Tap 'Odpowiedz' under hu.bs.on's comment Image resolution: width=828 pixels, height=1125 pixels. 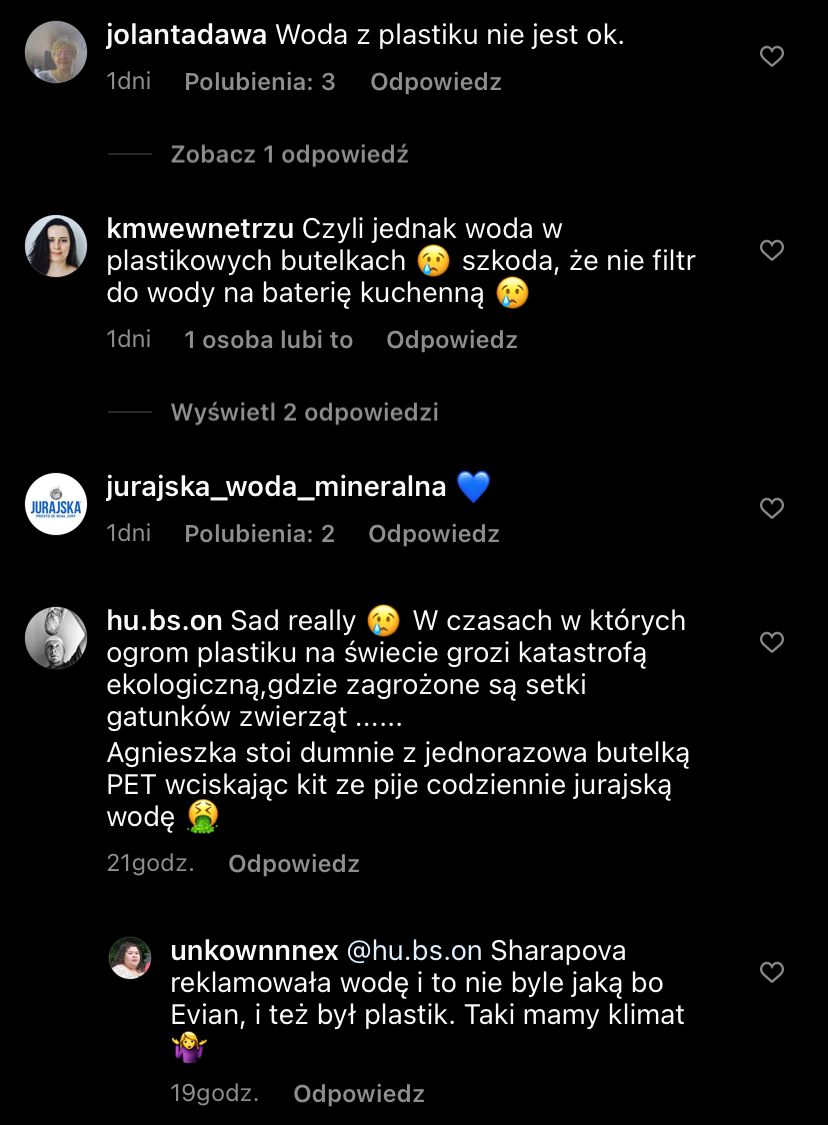coord(293,863)
